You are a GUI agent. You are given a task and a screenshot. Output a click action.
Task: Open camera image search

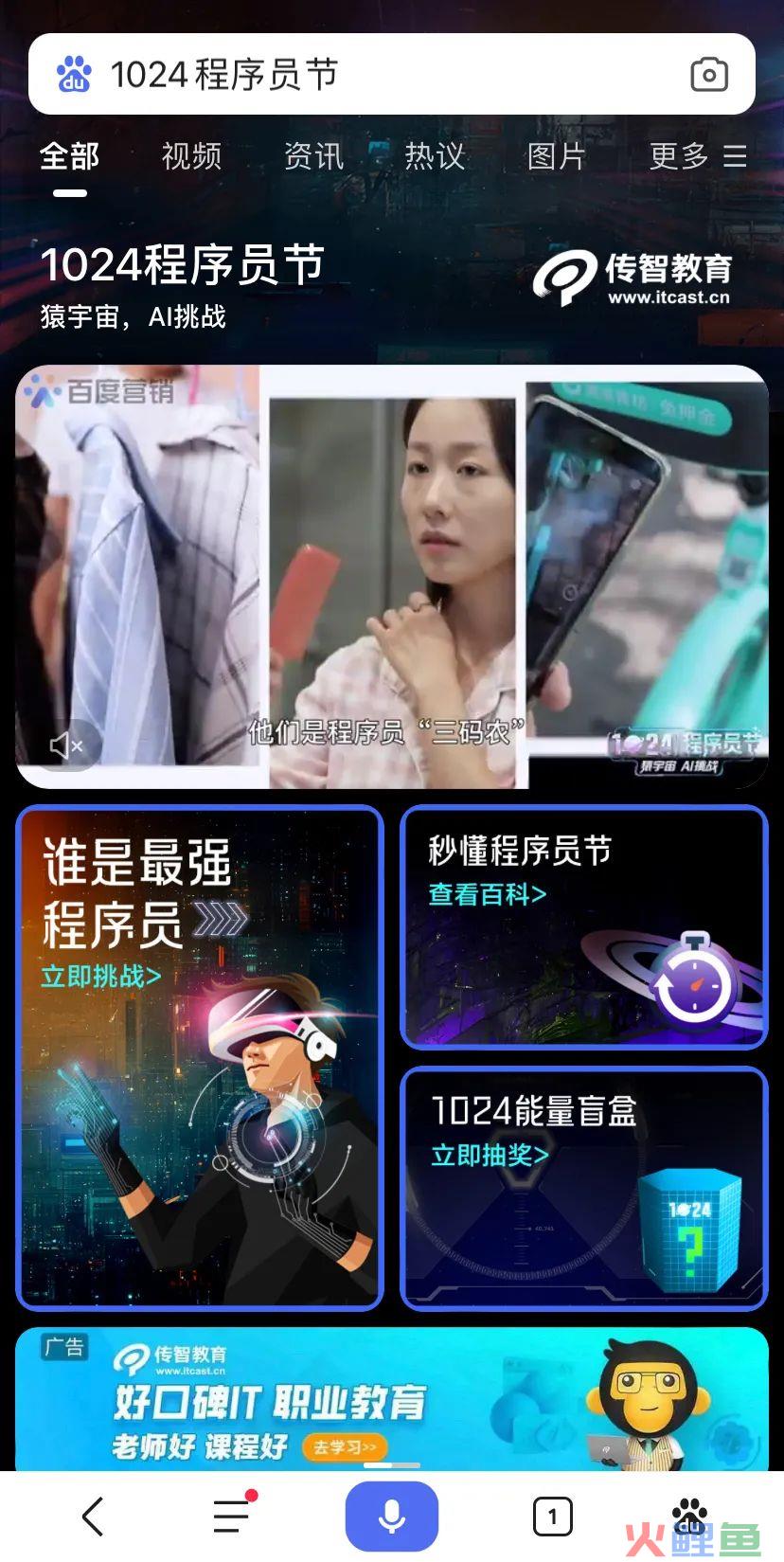(708, 75)
